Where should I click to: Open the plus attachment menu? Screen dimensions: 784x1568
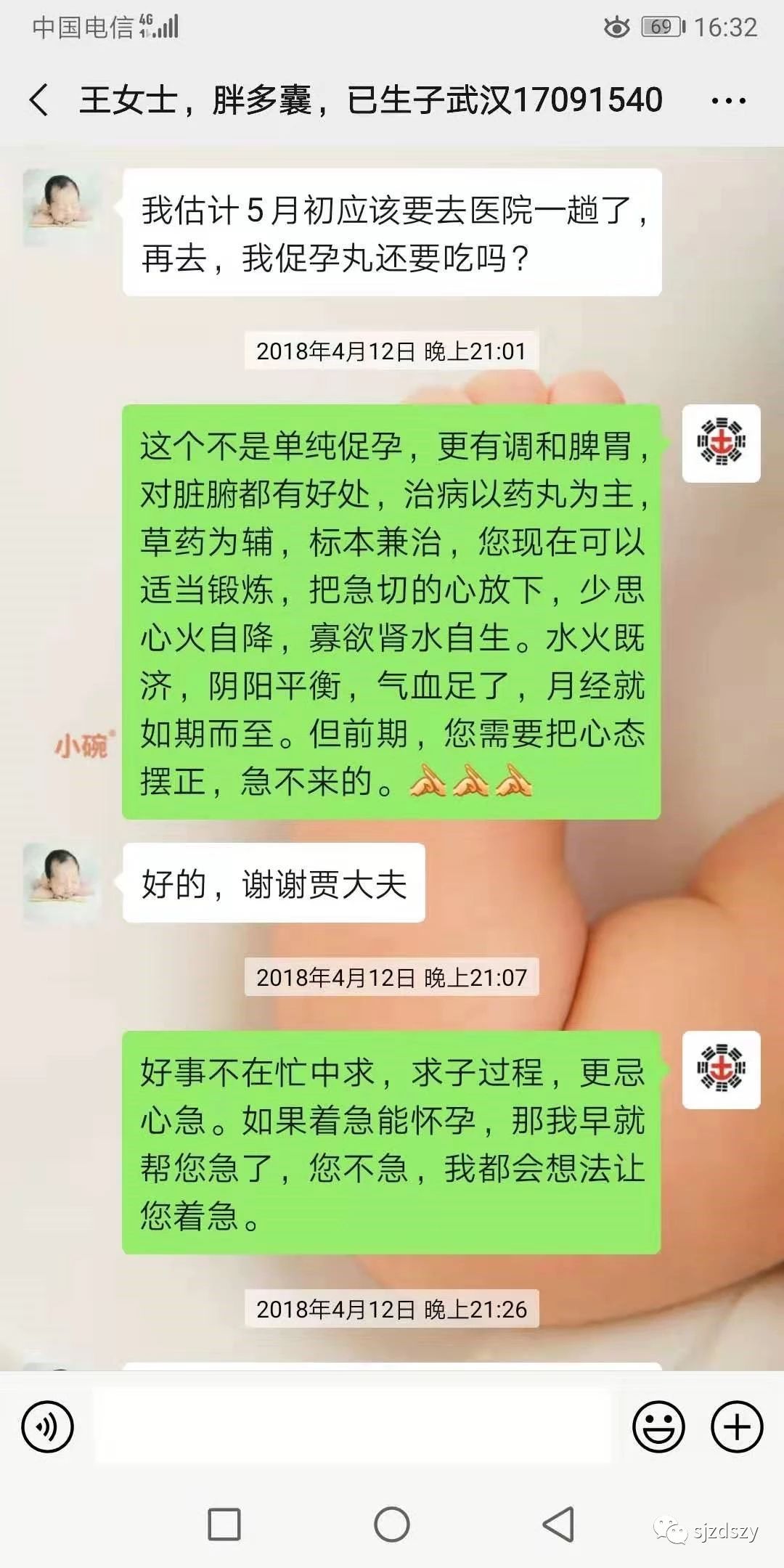click(737, 1426)
